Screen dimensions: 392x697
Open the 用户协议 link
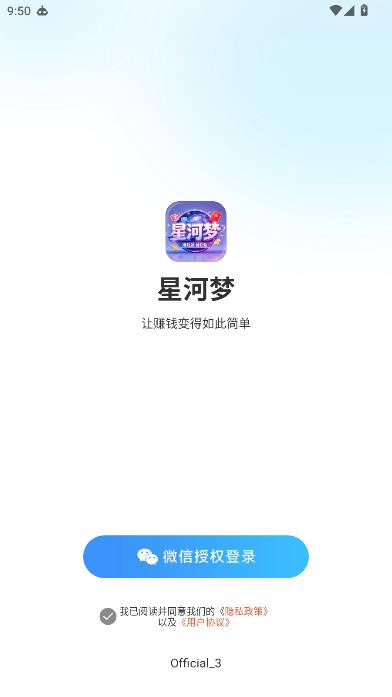(x=205, y=622)
